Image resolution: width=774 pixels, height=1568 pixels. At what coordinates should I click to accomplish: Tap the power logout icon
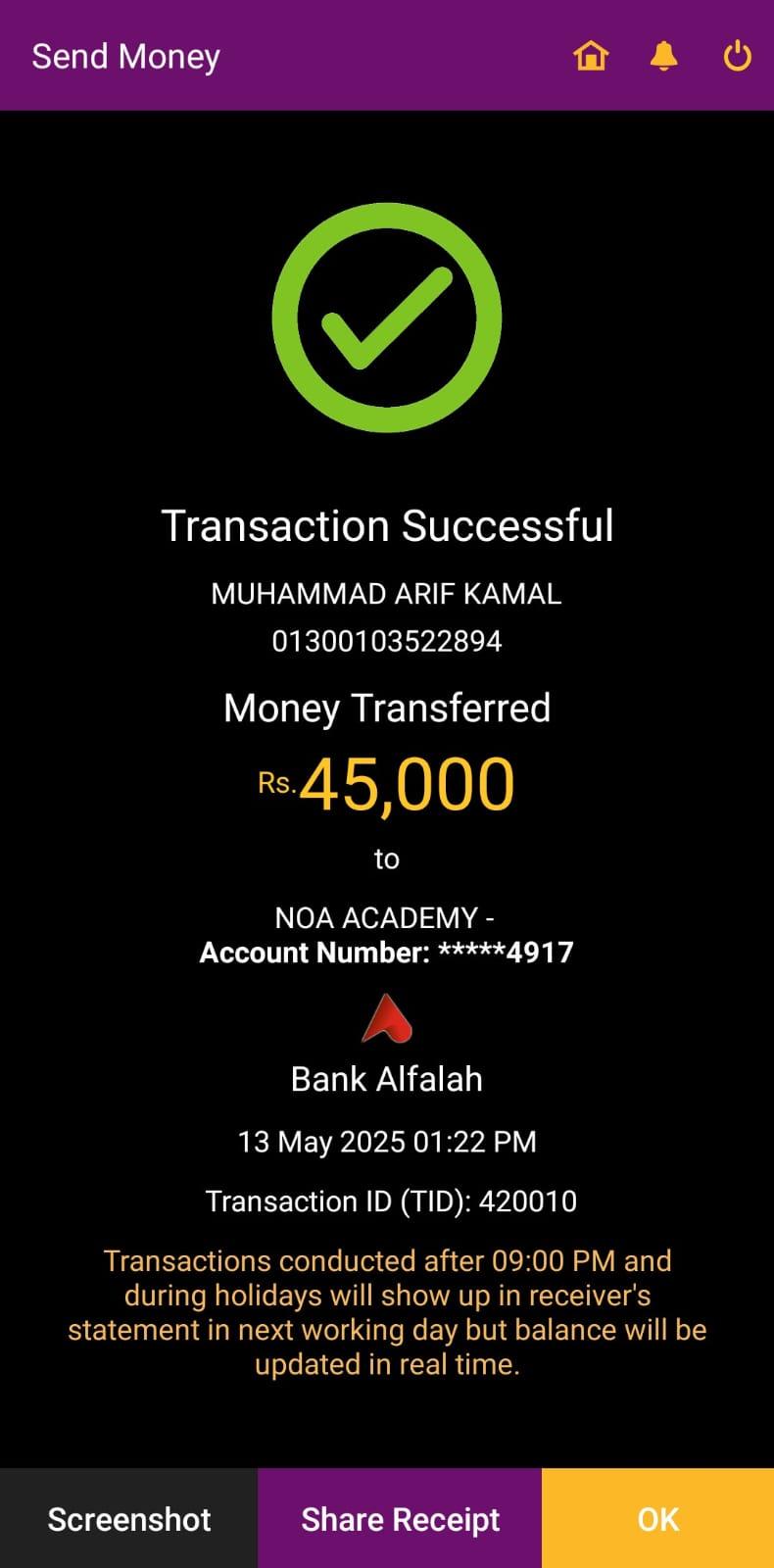click(x=737, y=56)
